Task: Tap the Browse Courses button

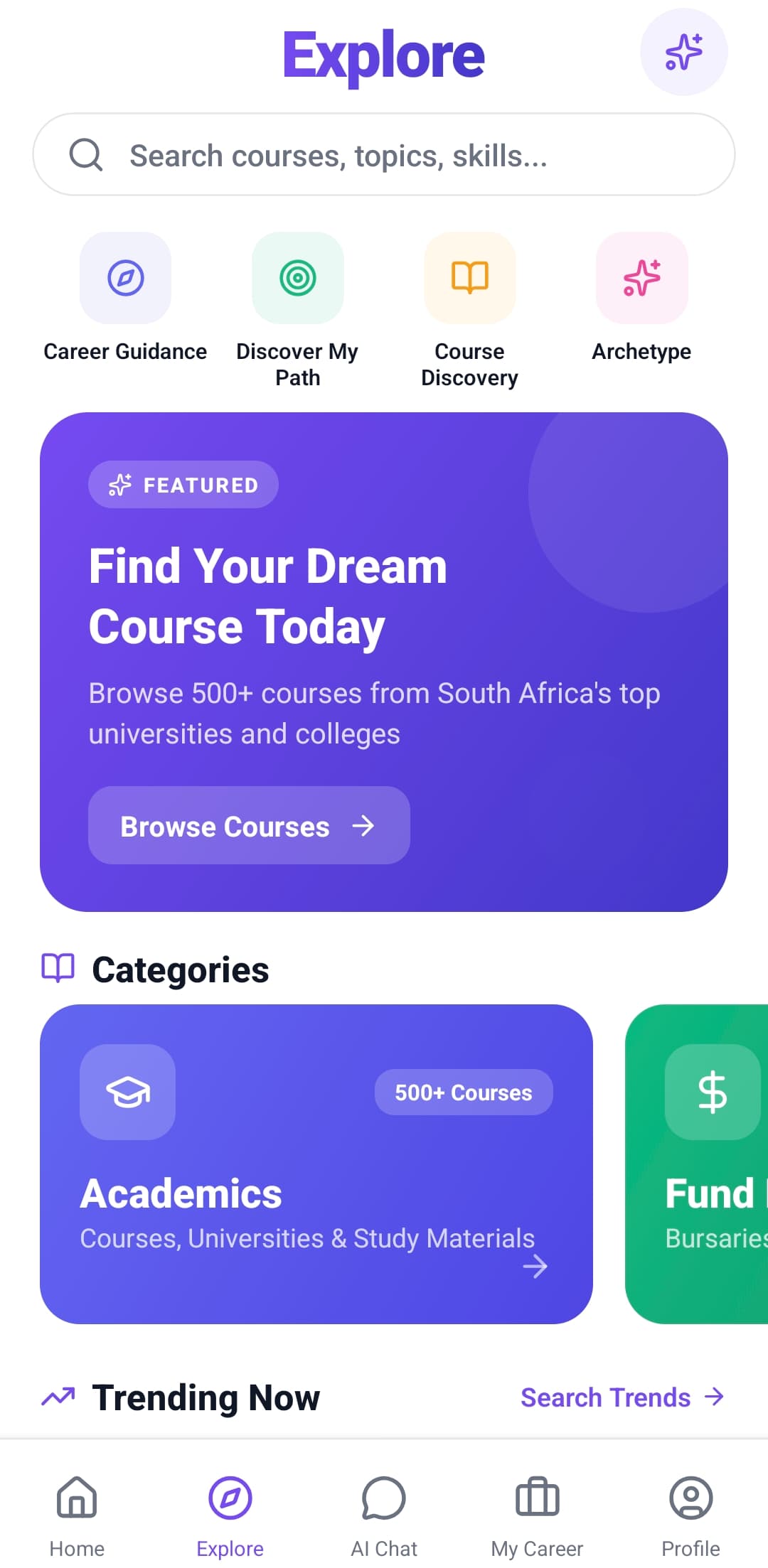Action: coord(248,826)
